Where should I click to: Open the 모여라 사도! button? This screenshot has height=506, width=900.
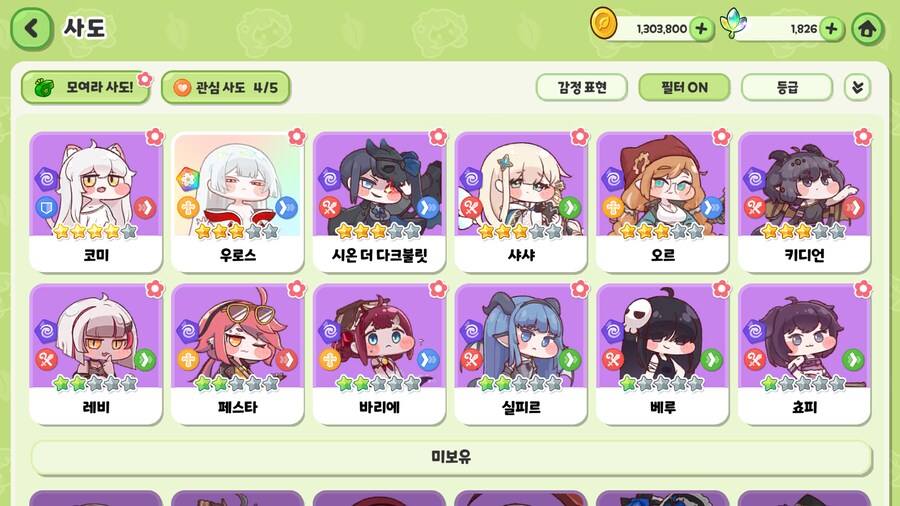tap(86, 87)
